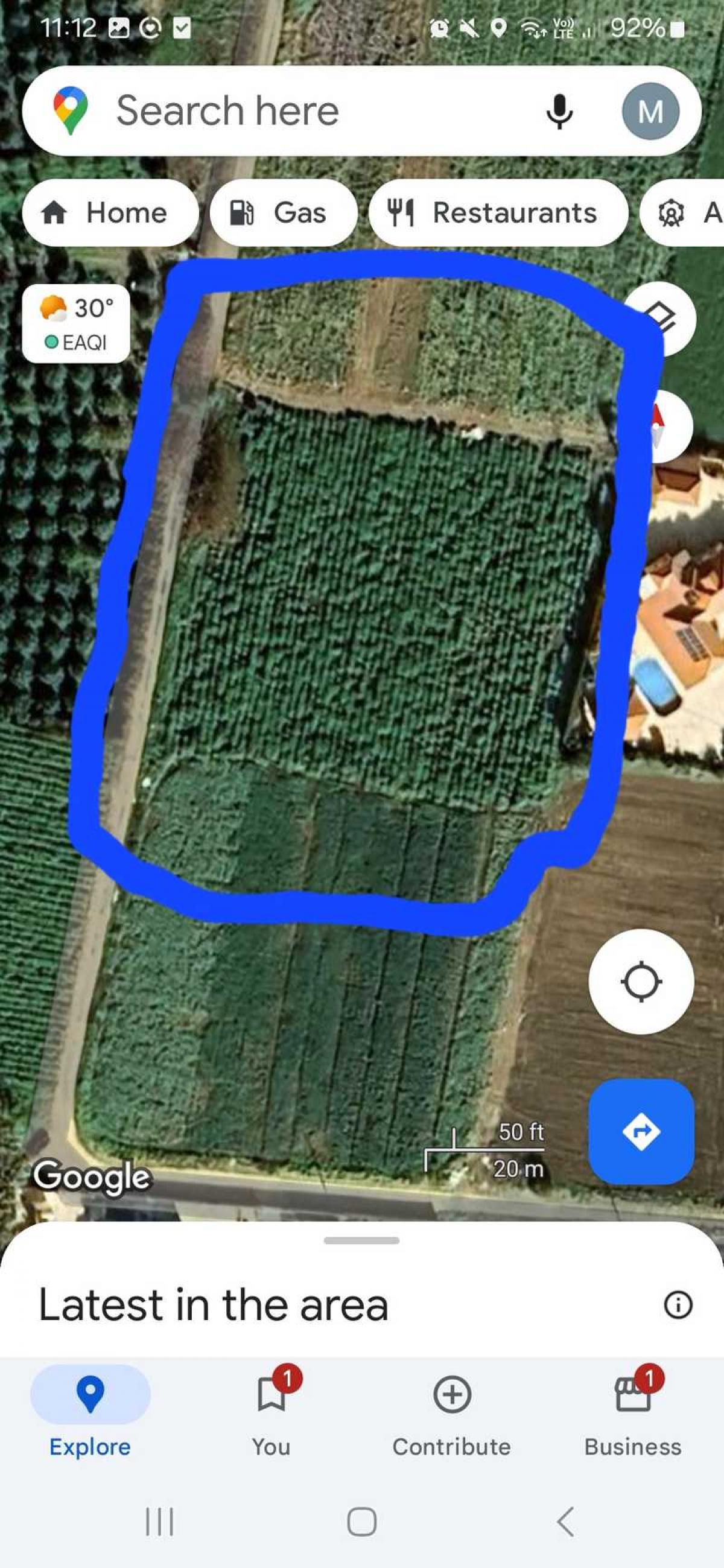
Task: Go back using system back button
Action: (565, 1522)
